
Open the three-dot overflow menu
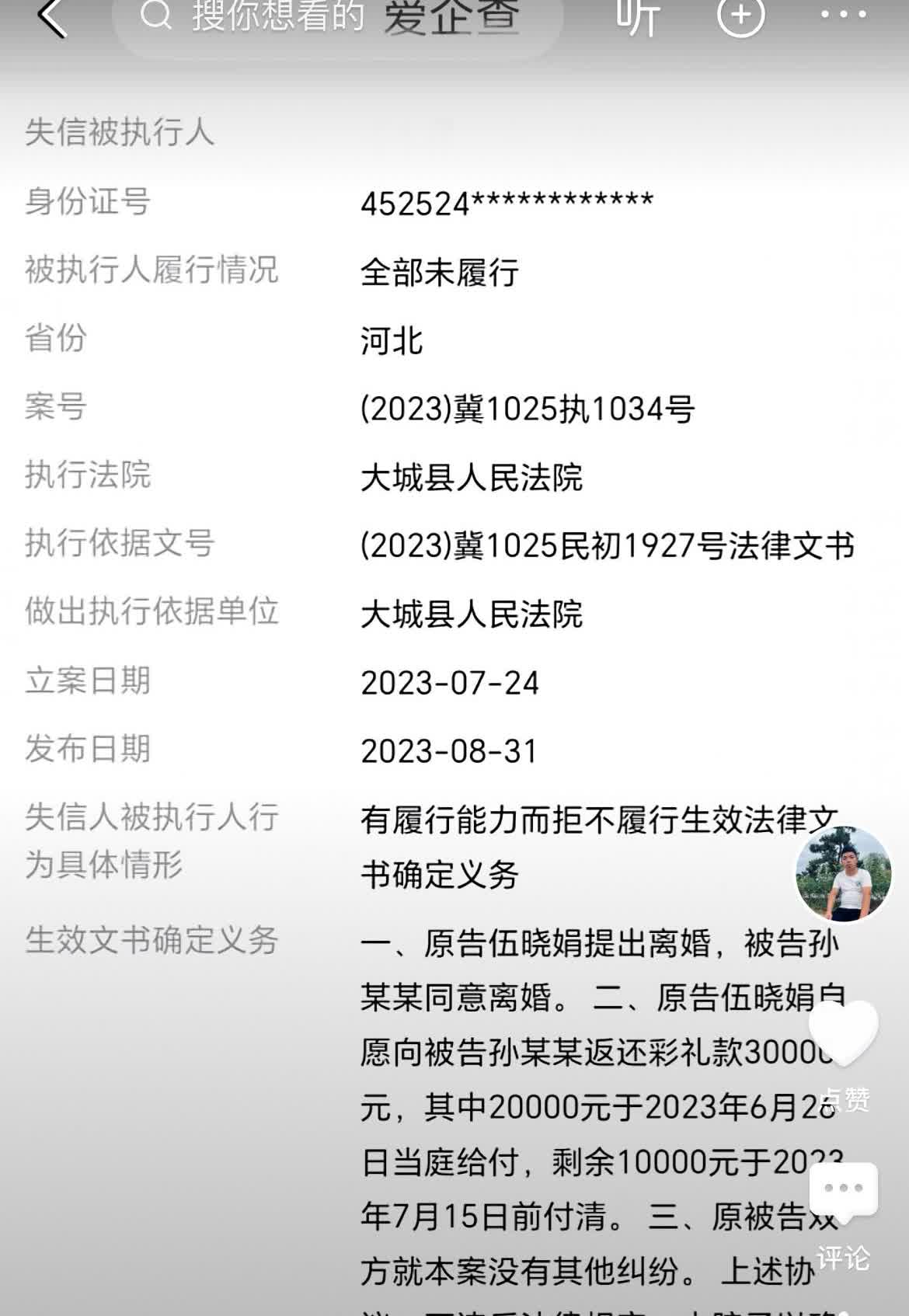click(x=843, y=14)
